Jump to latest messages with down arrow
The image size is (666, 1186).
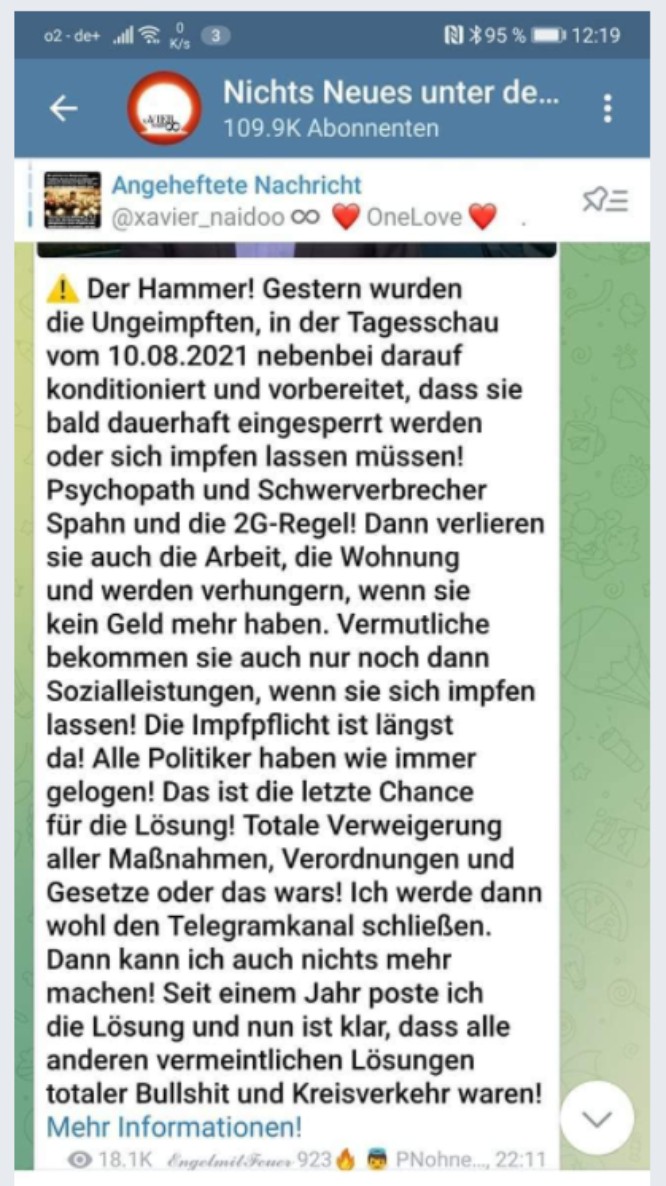point(597,1118)
